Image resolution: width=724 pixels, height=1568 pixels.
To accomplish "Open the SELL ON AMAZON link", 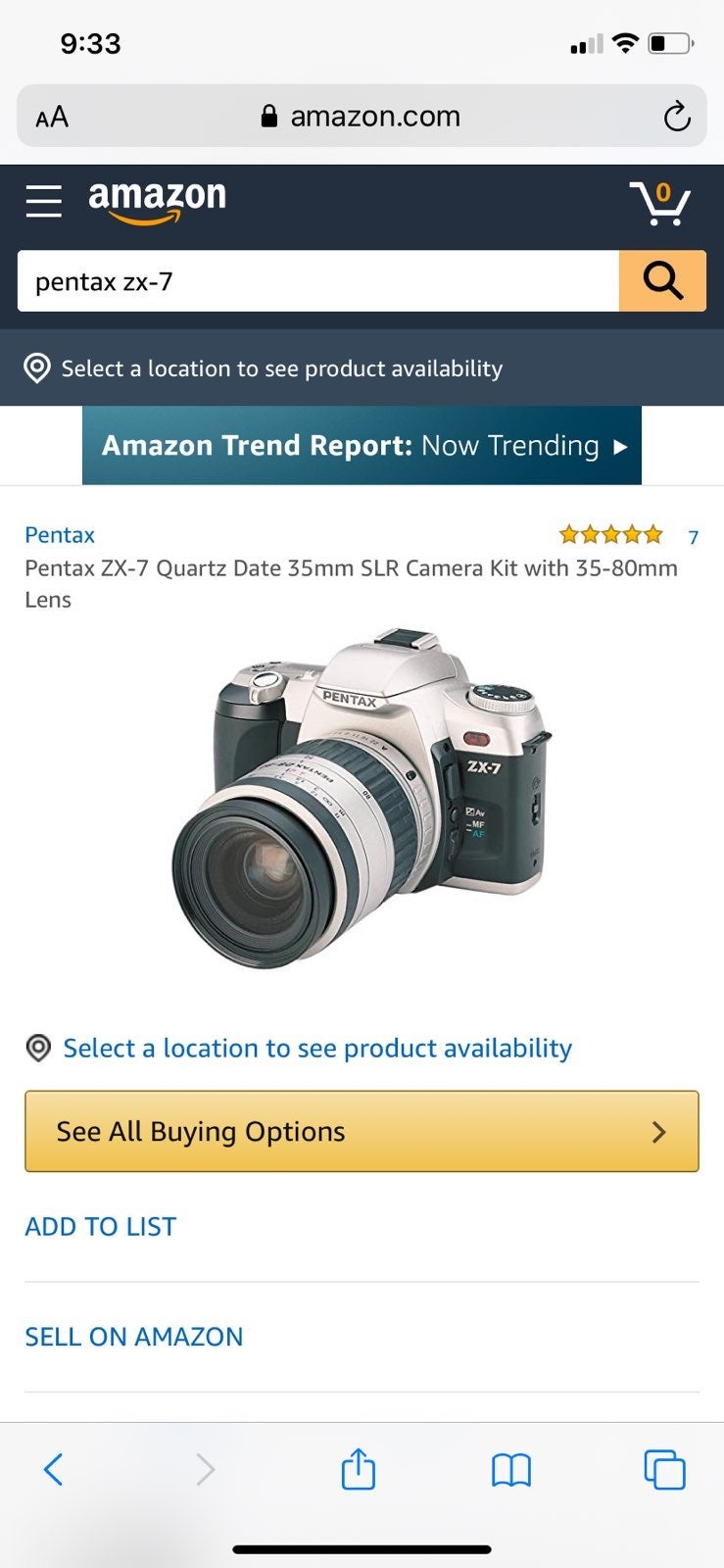I will pyautogui.click(x=134, y=1337).
